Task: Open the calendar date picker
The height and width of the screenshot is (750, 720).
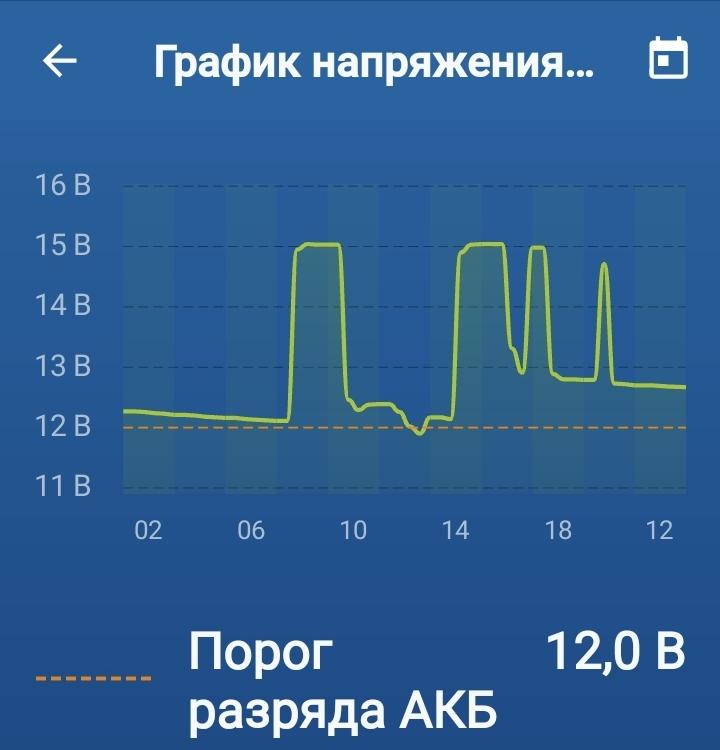Action: [667, 59]
